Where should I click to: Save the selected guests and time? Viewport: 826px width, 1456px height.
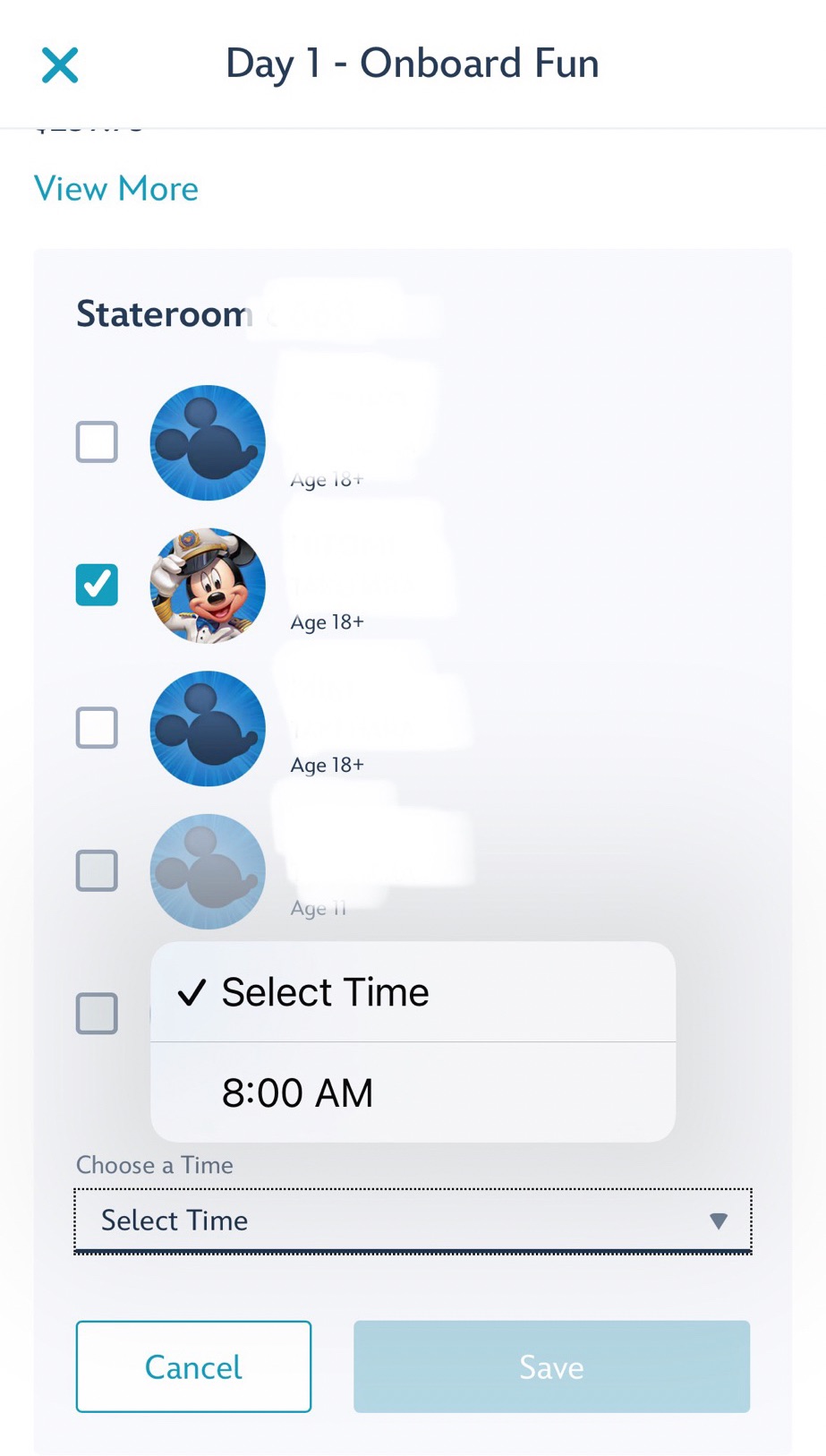pyautogui.click(x=551, y=1366)
